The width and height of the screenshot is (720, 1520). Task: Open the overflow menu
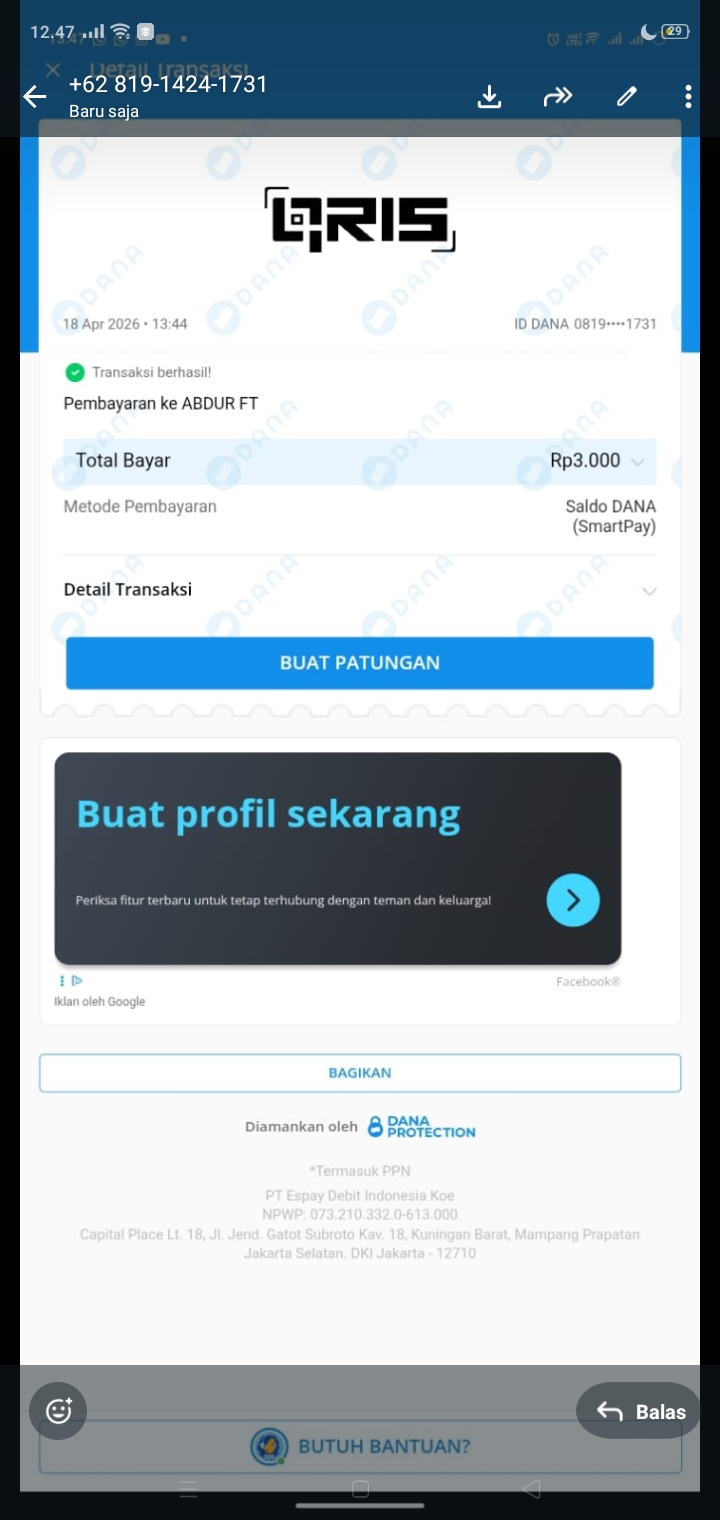click(x=688, y=96)
